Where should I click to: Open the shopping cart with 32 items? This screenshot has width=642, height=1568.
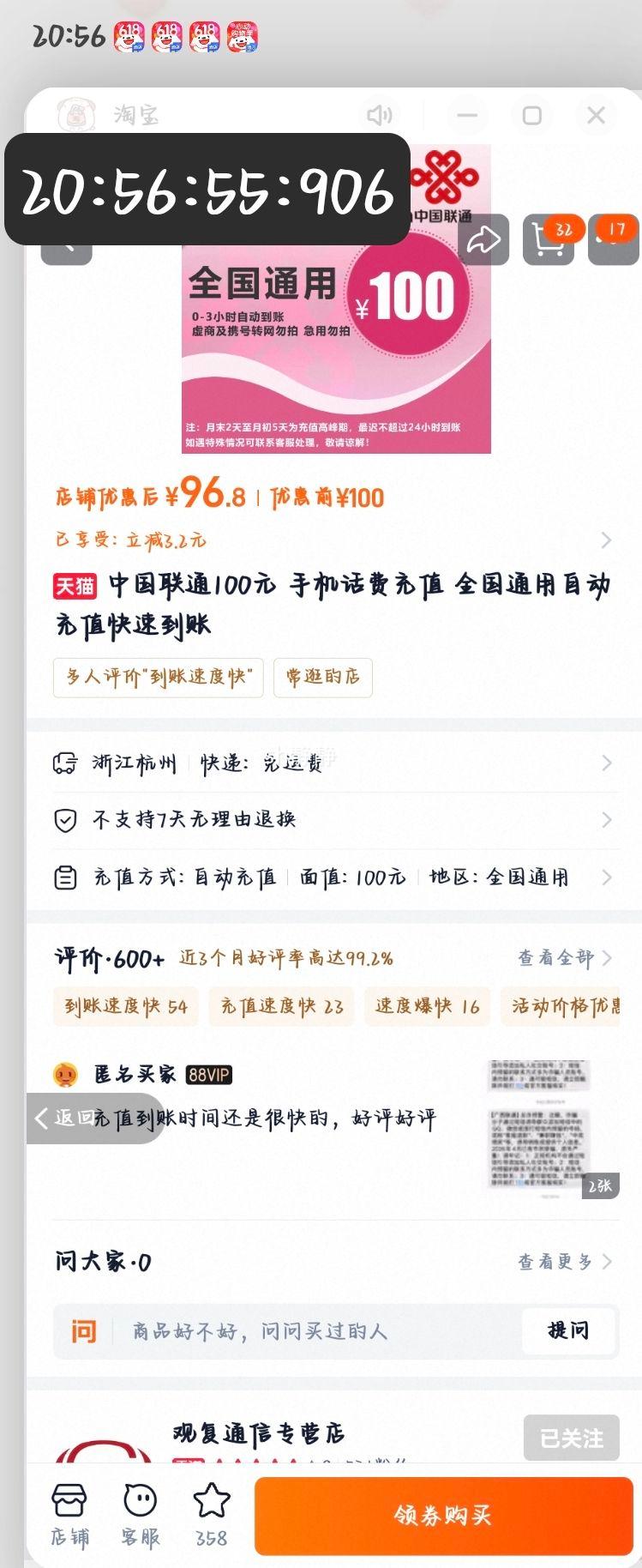coord(549,239)
